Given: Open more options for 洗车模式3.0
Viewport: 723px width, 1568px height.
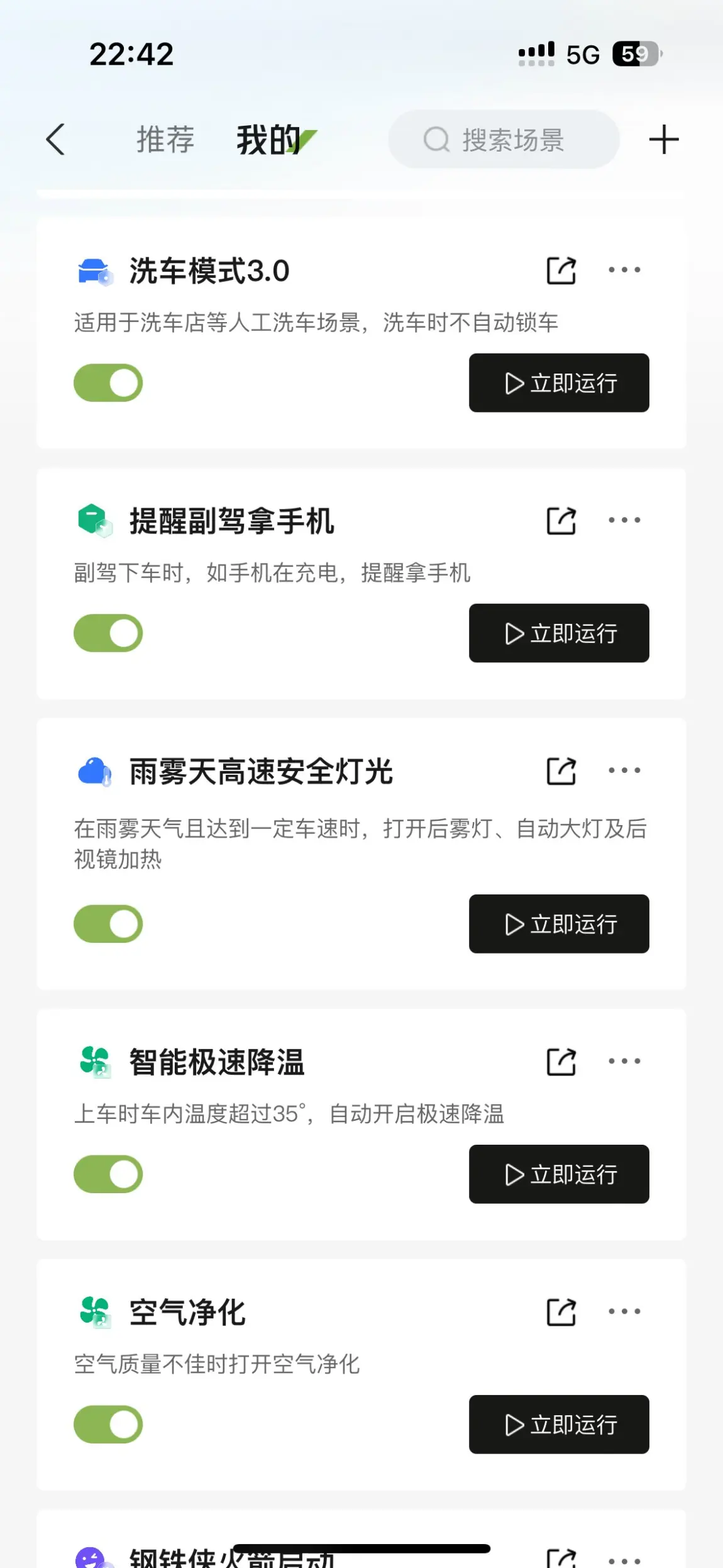Looking at the screenshot, I should click(x=624, y=270).
